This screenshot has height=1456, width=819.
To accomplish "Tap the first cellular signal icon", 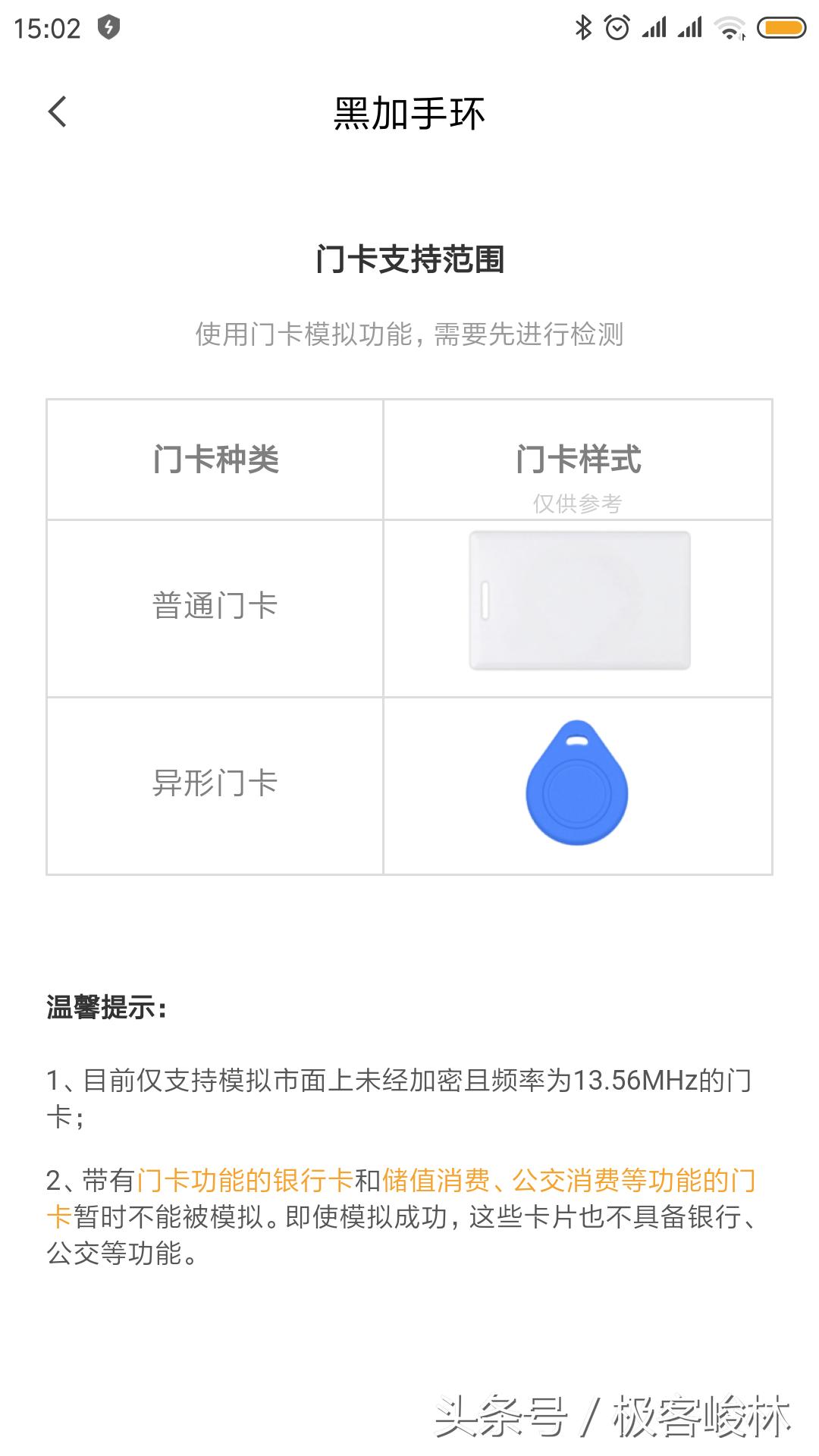I will [652, 27].
